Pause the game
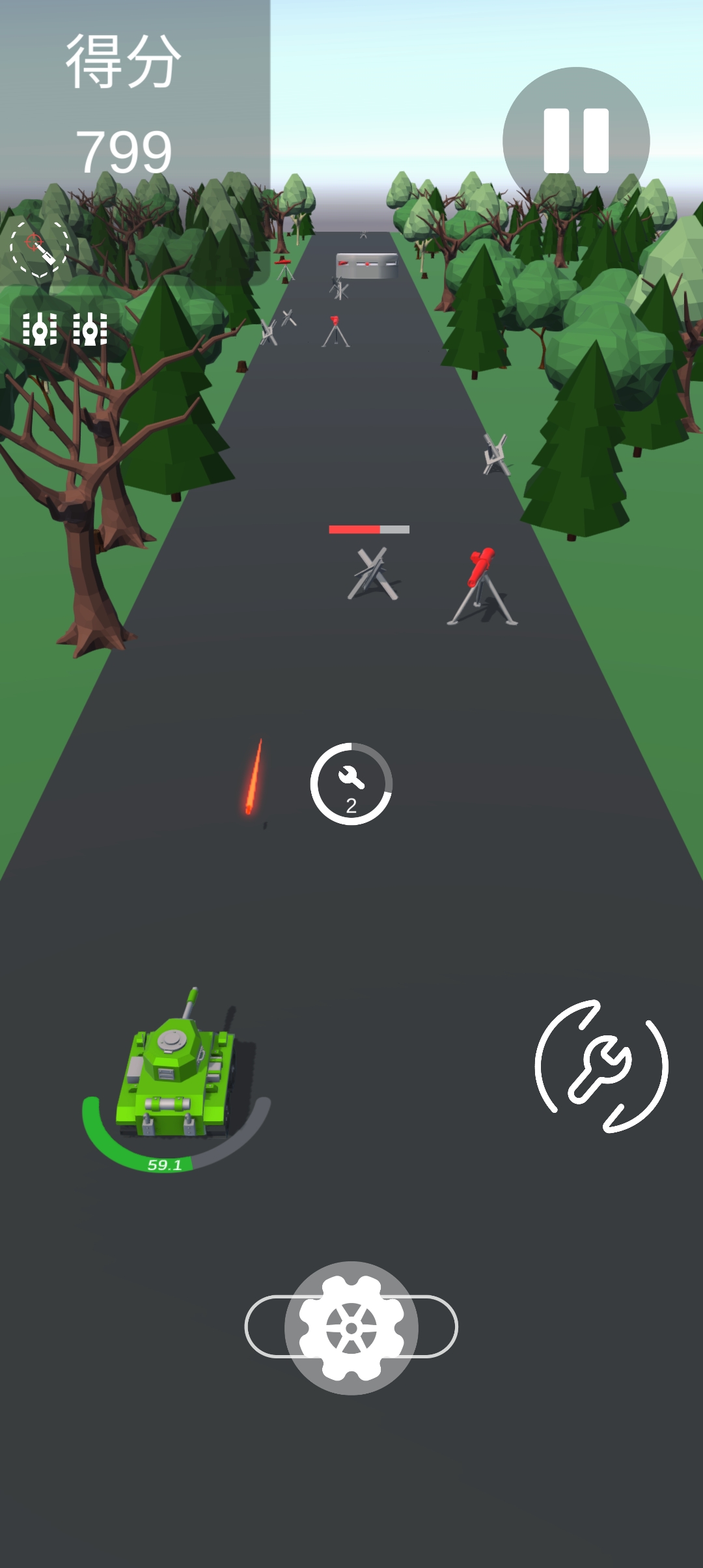Viewport: 703px width, 1568px height. click(x=576, y=141)
